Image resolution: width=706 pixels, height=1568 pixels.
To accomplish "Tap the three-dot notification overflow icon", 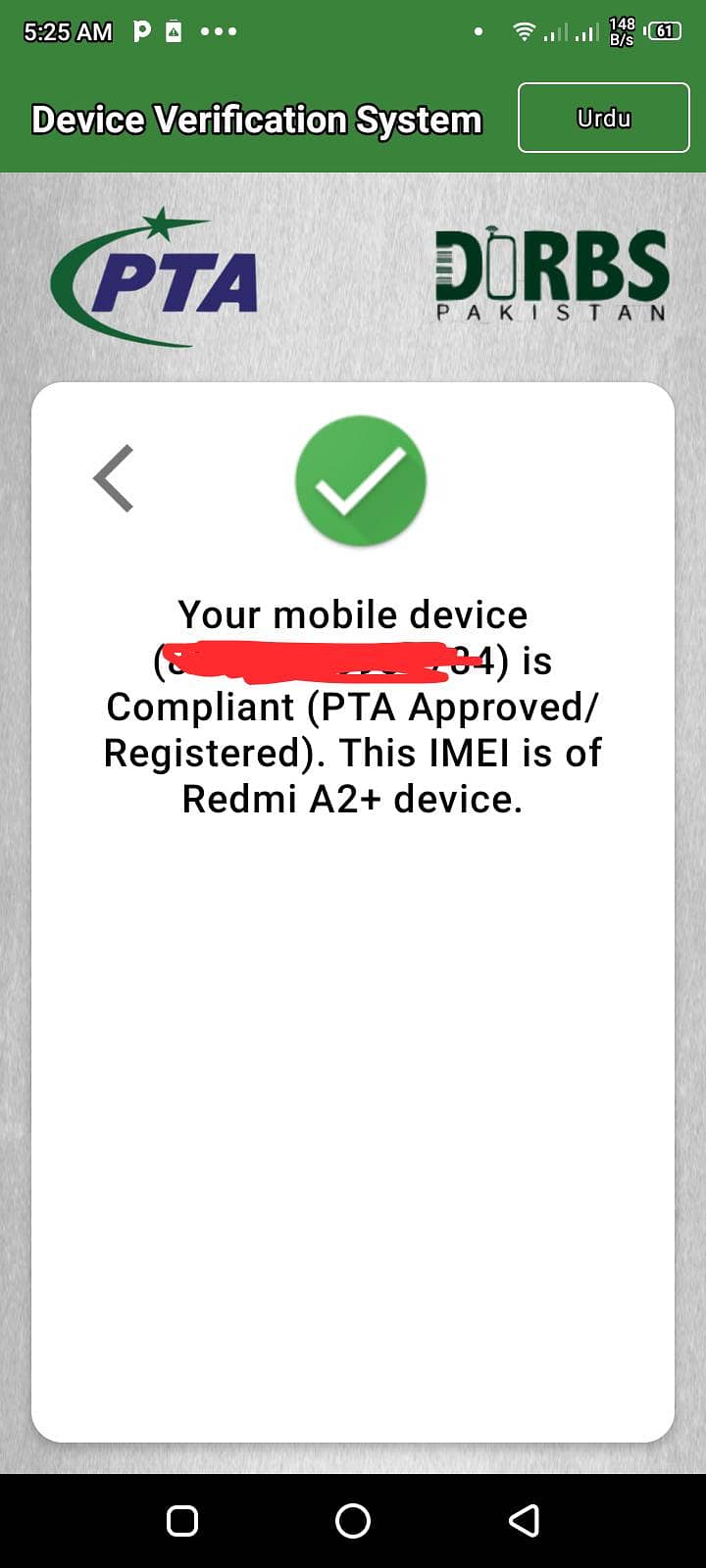I will click(218, 30).
